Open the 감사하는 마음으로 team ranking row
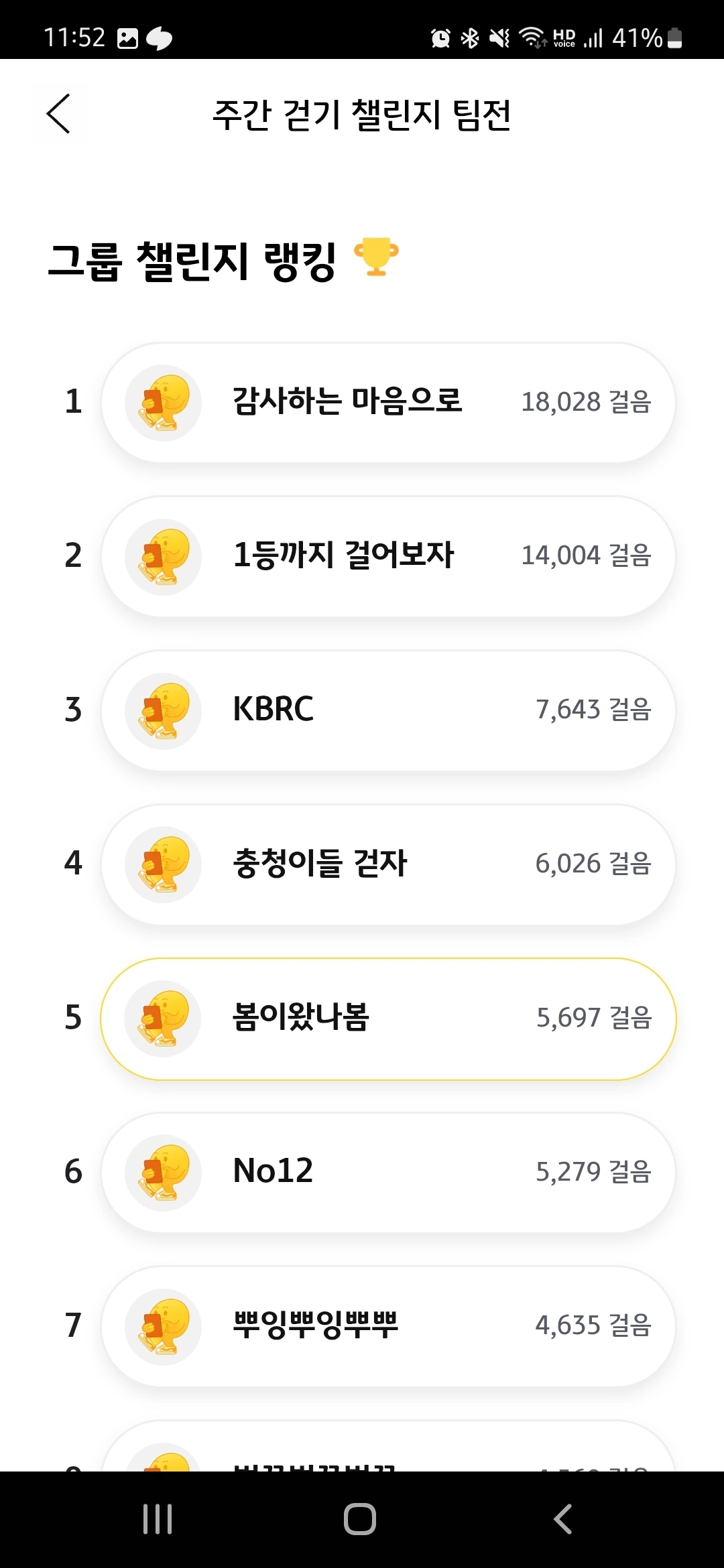Viewport: 724px width, 1568px height. click(388, 403)
